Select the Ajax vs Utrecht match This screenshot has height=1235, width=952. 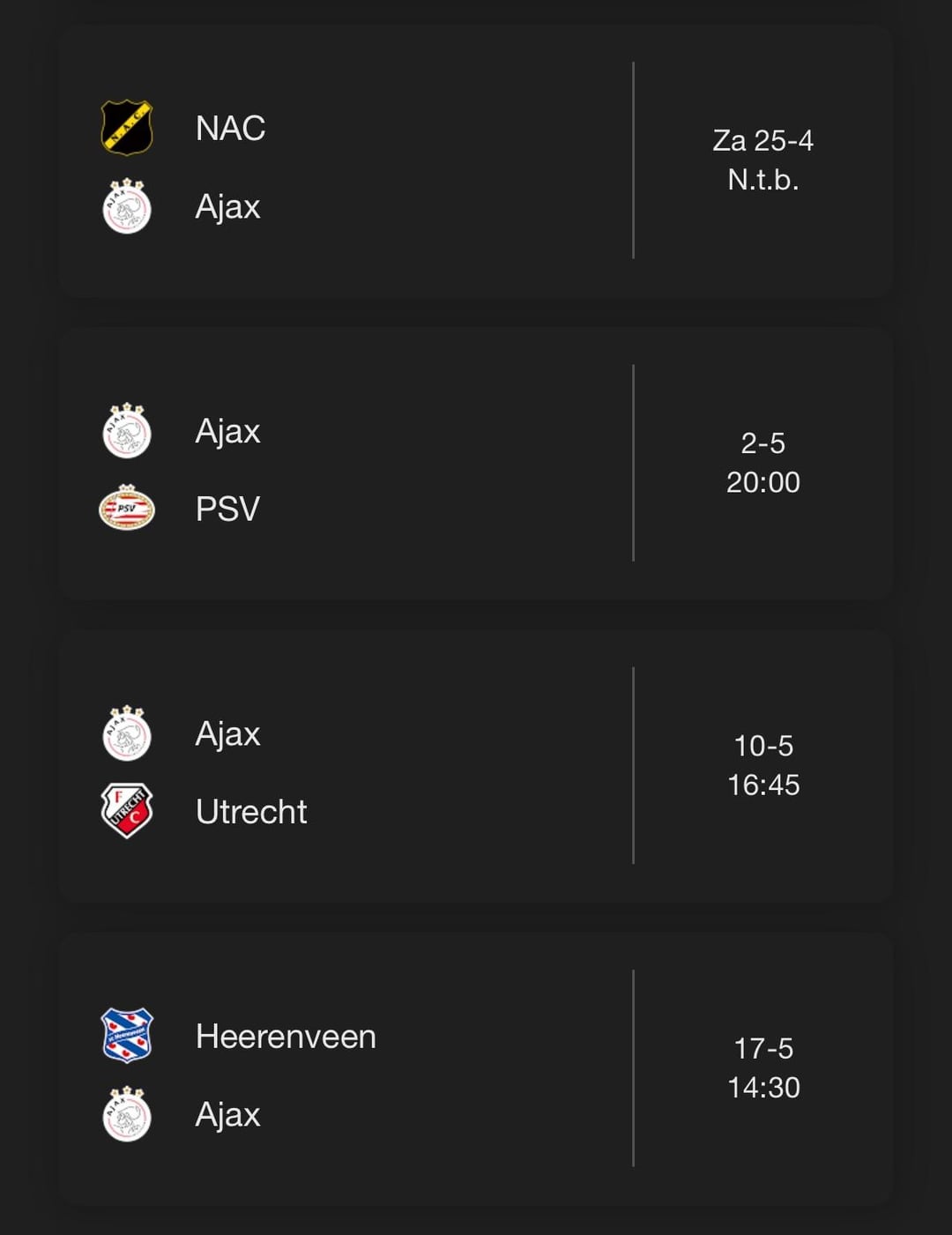point(476,767)
